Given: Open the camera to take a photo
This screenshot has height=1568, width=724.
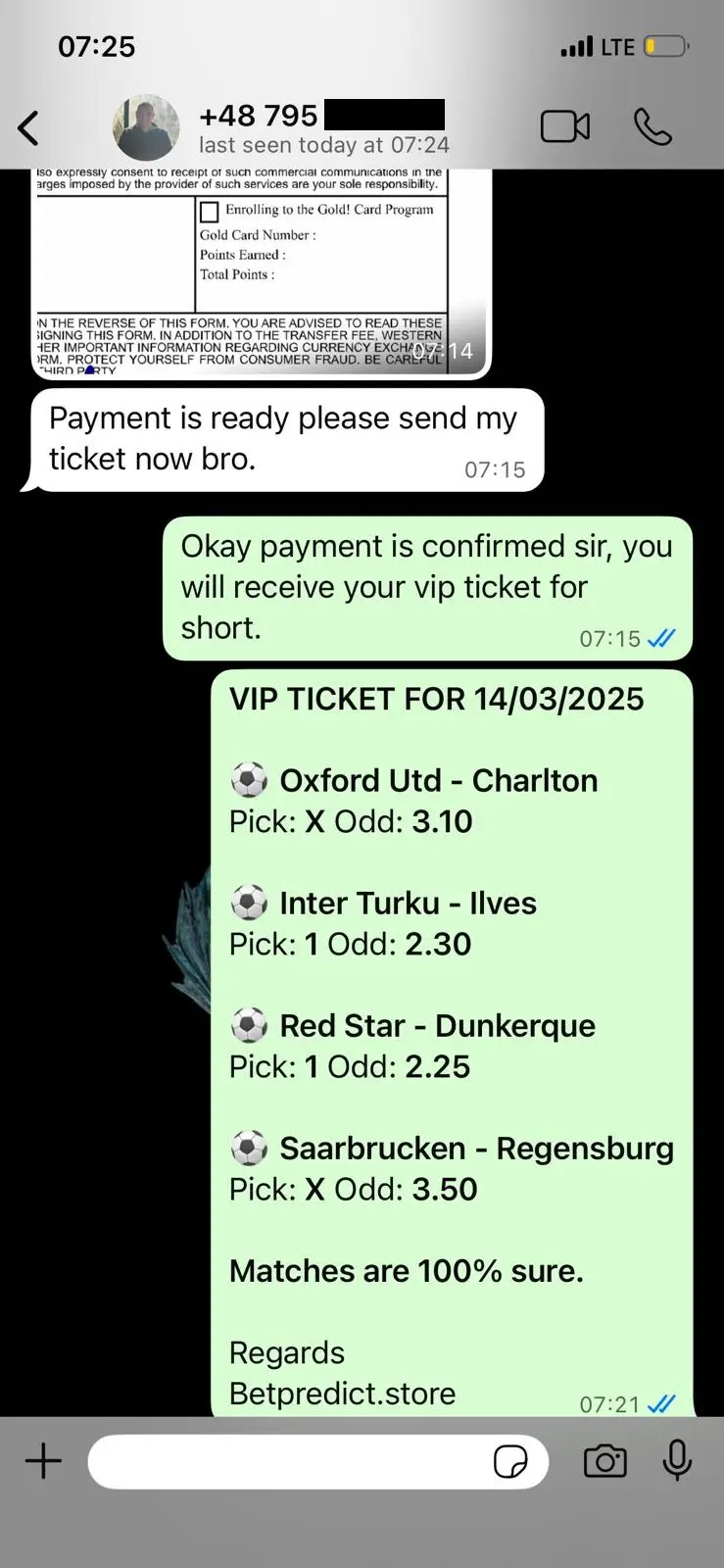Looking at the screenshot, I should pyautogui.click(x=605, y=1461).
